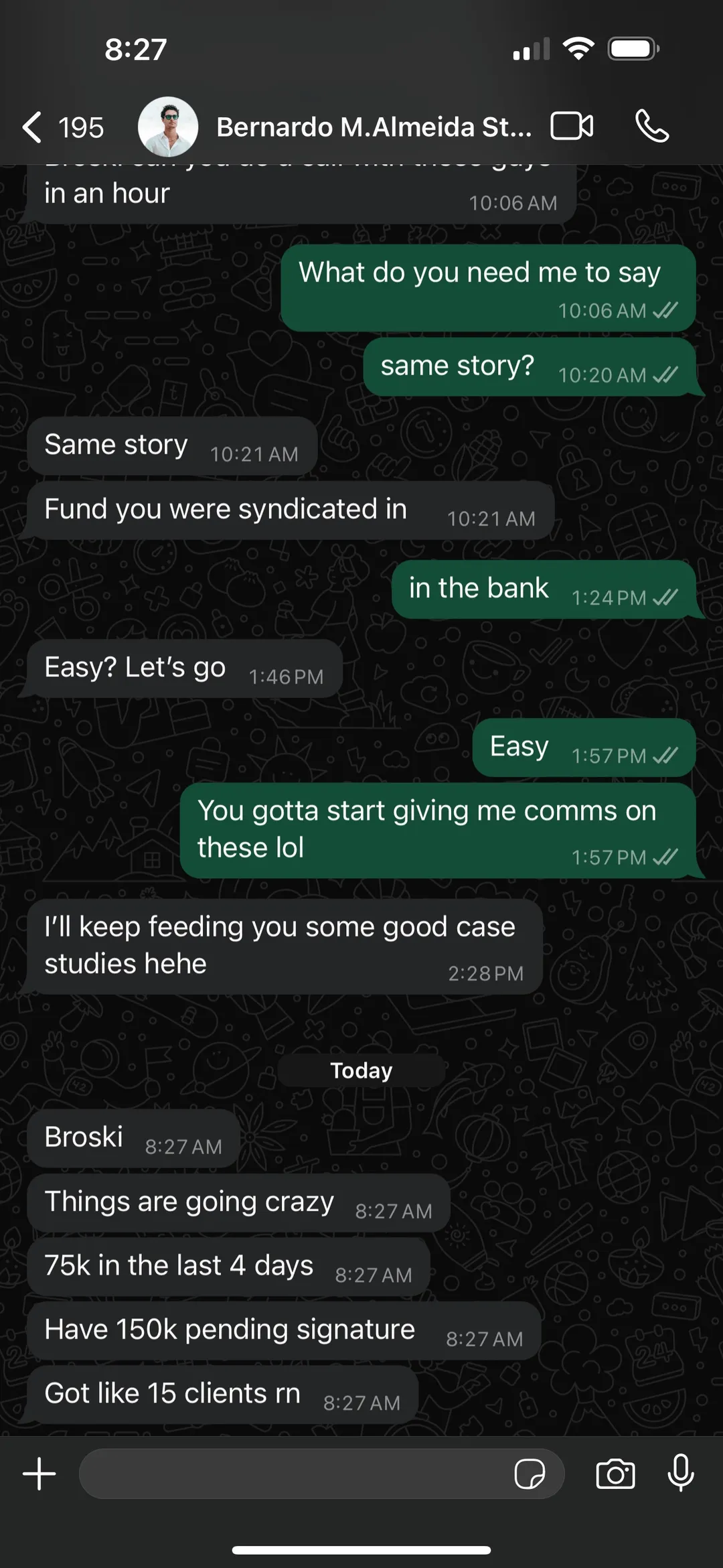Go back to the chats list

click(x=62, y=127)
